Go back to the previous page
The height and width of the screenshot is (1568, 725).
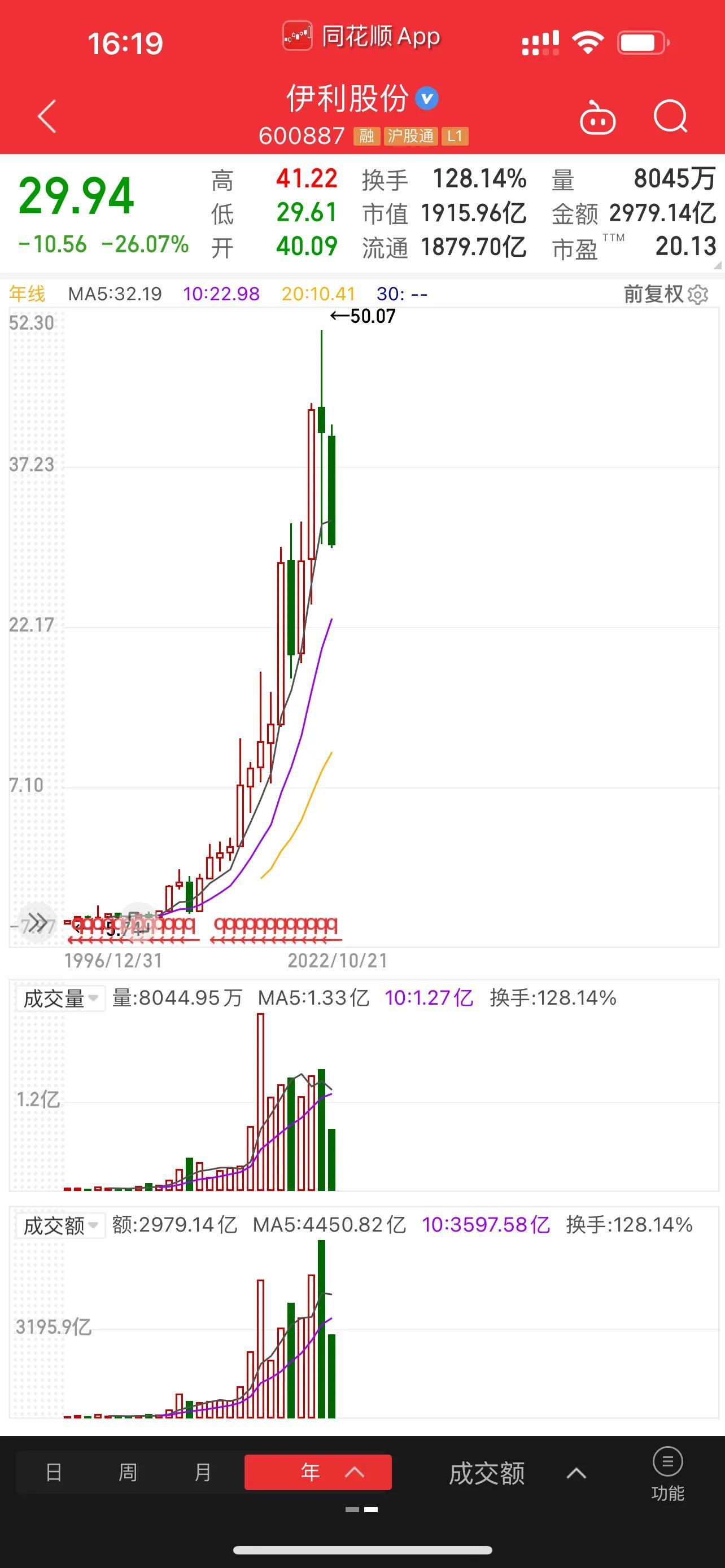click(47, 116)
